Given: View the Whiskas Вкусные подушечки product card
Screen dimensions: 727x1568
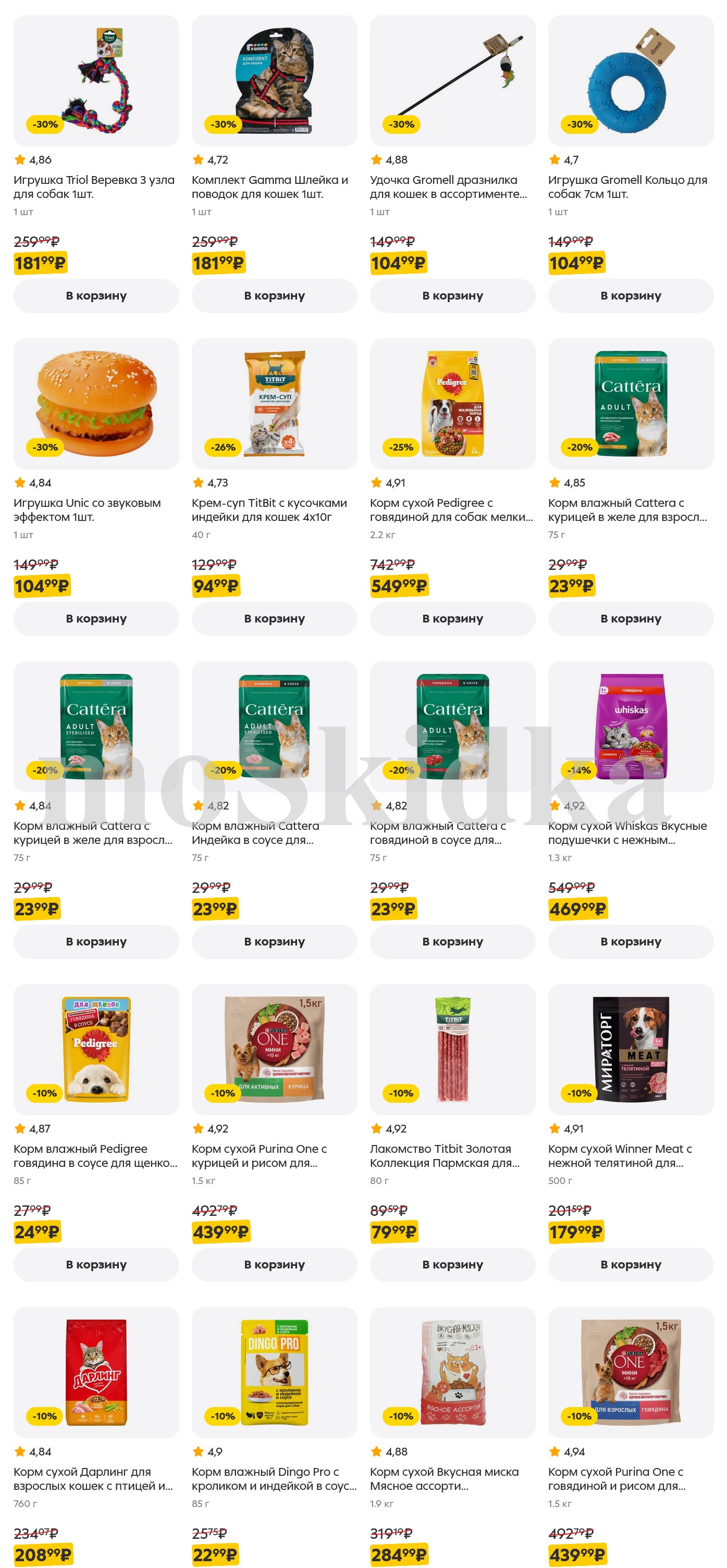Looking at the screenshot, I should click(x=631, y=726).
